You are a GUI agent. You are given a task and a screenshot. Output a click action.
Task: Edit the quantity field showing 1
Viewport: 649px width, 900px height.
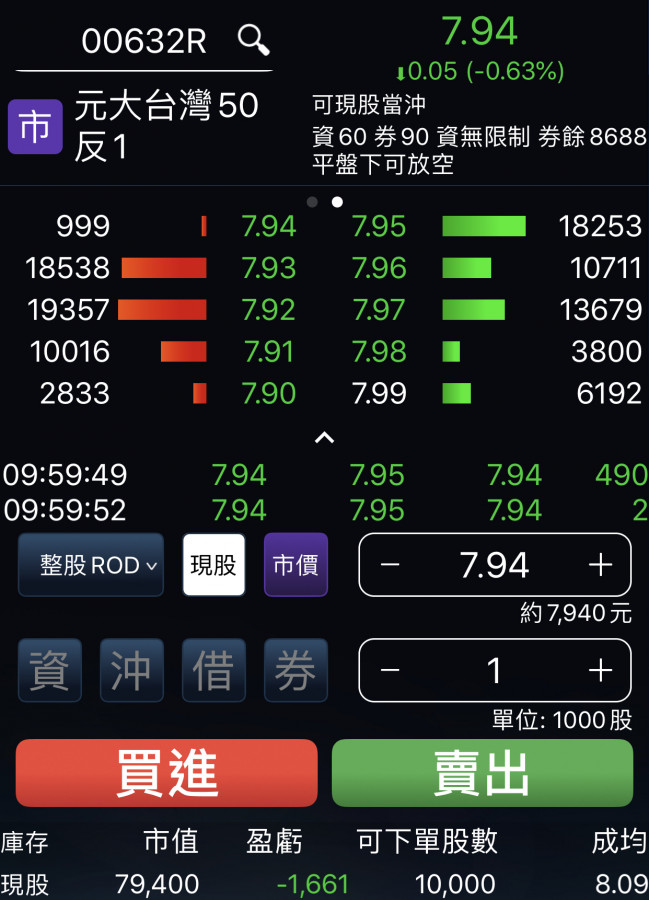point(494,670)
